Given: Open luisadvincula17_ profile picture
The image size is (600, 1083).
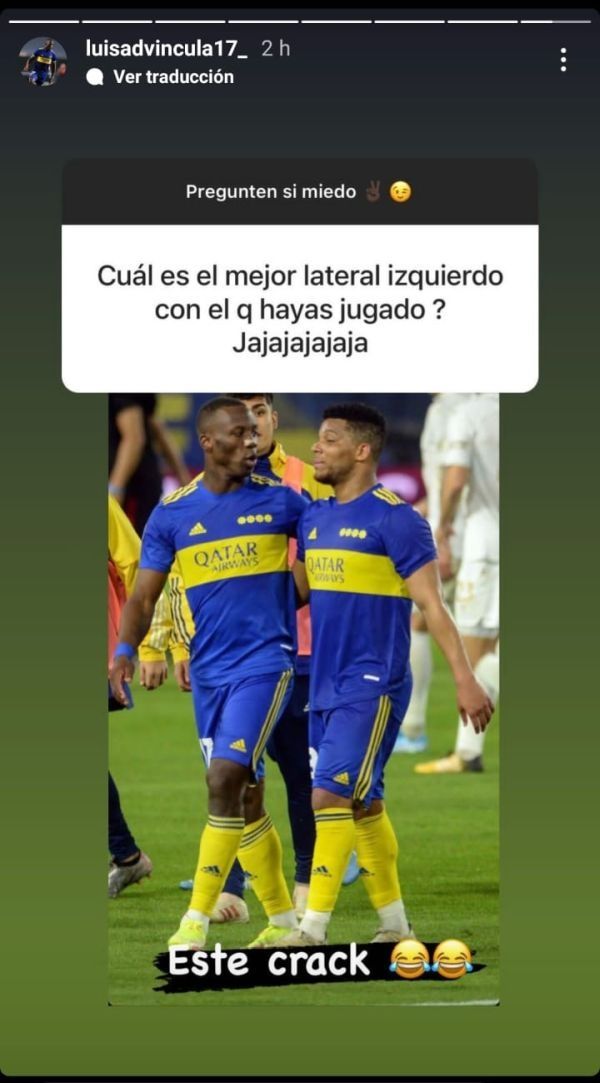Looking at the screenshot, I should point(43,61).
